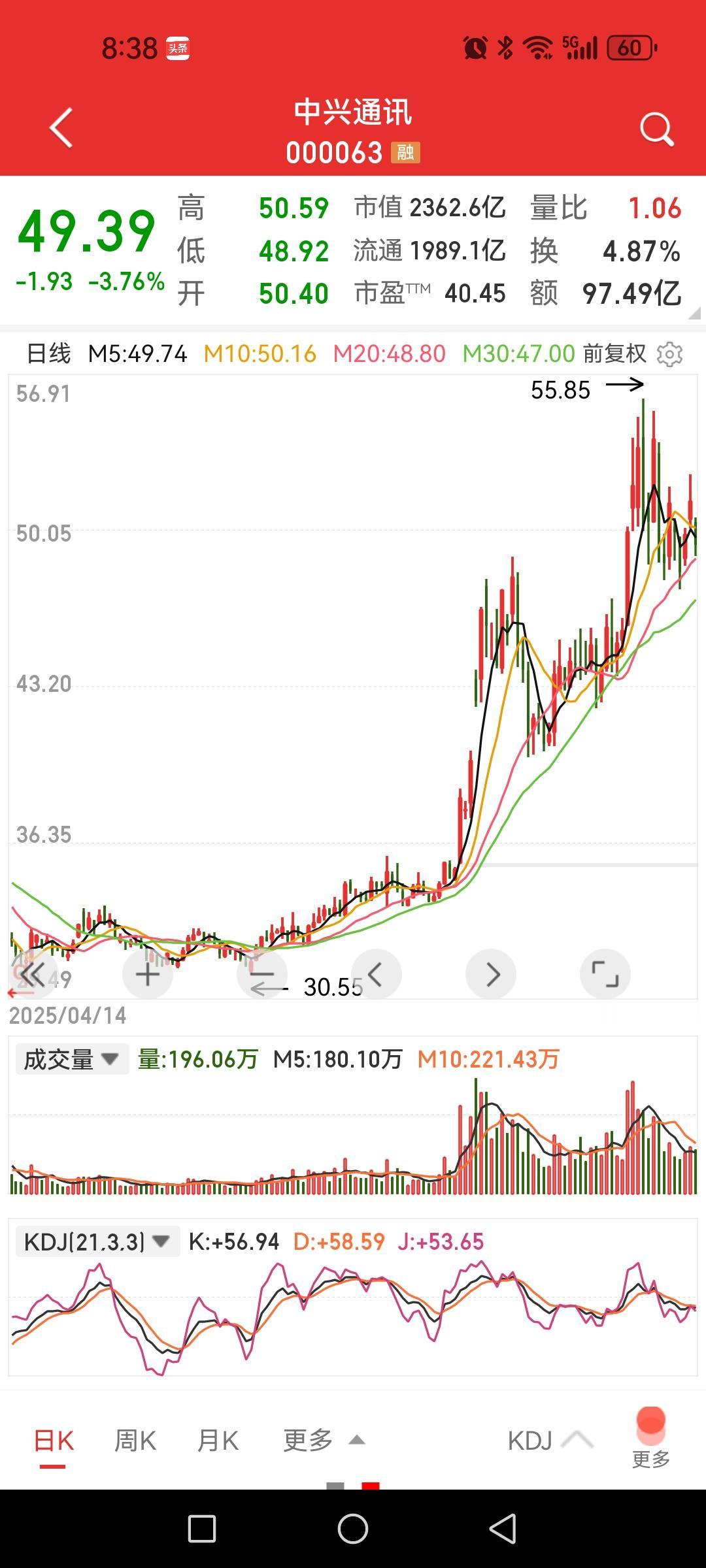706x1568 pixels.
Task: Enter fullscreen chart mode
Action: coord(607,973)
